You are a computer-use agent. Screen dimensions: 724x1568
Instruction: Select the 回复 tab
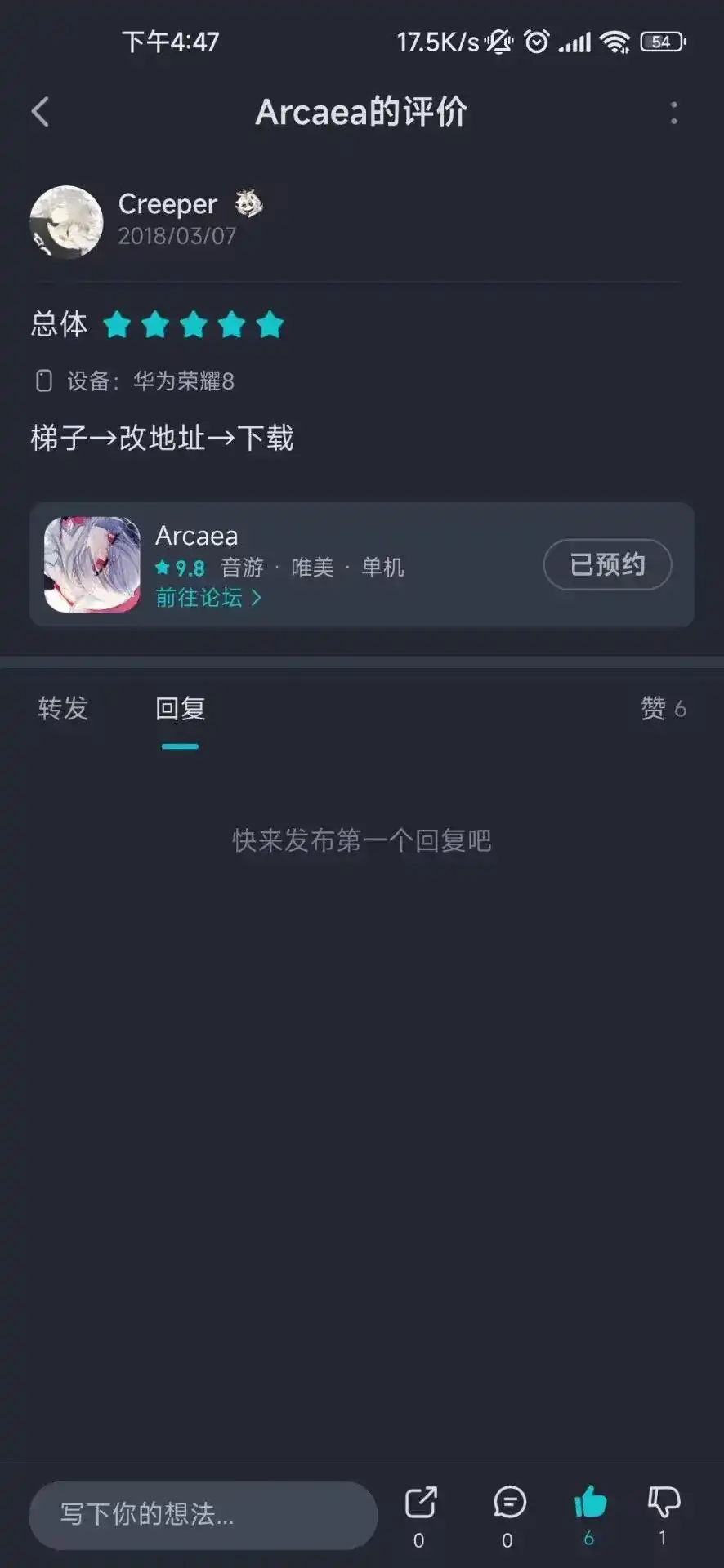pyautogui.click(x=180, y=708)
